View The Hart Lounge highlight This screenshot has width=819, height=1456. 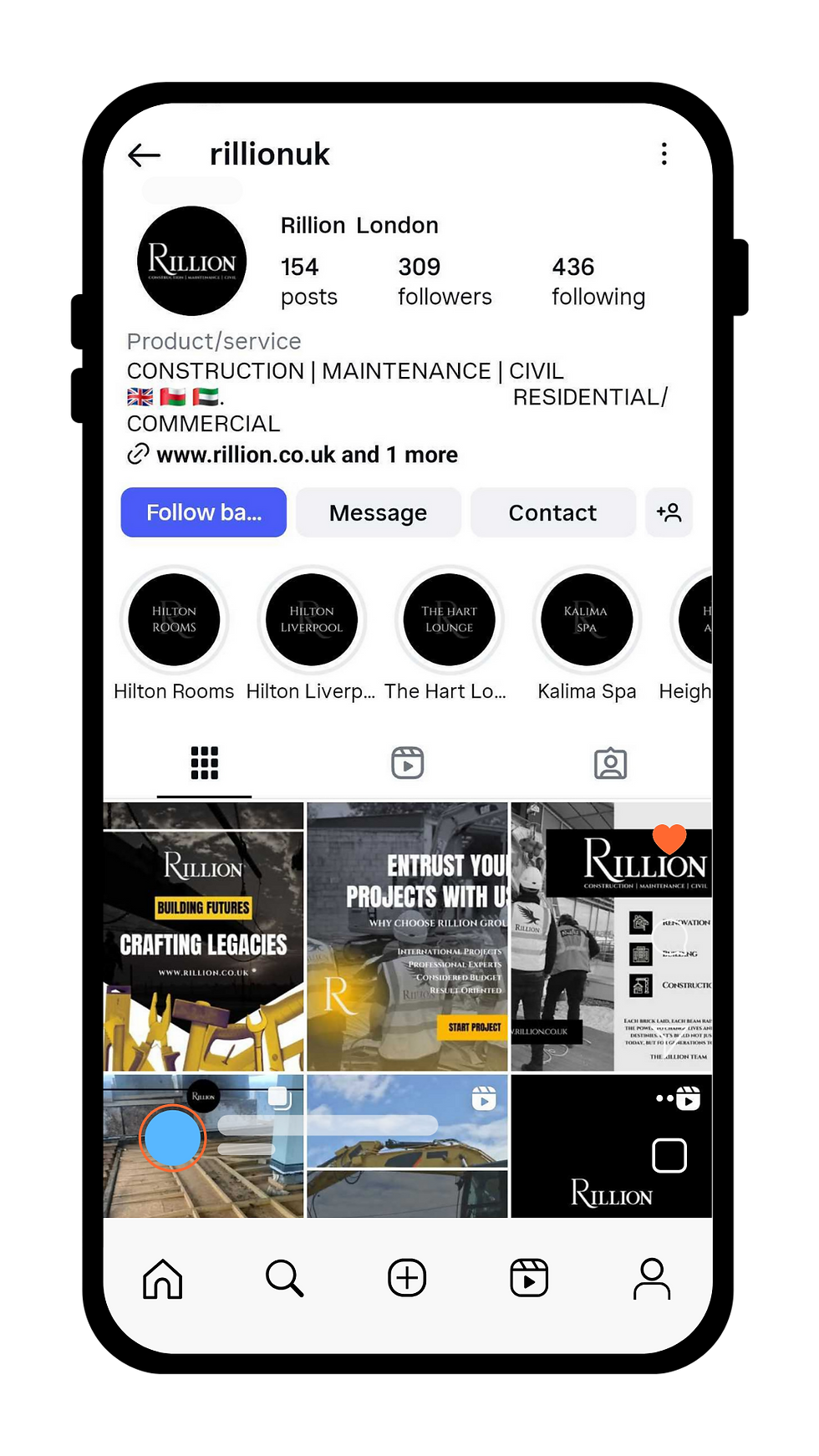point(449,620)
